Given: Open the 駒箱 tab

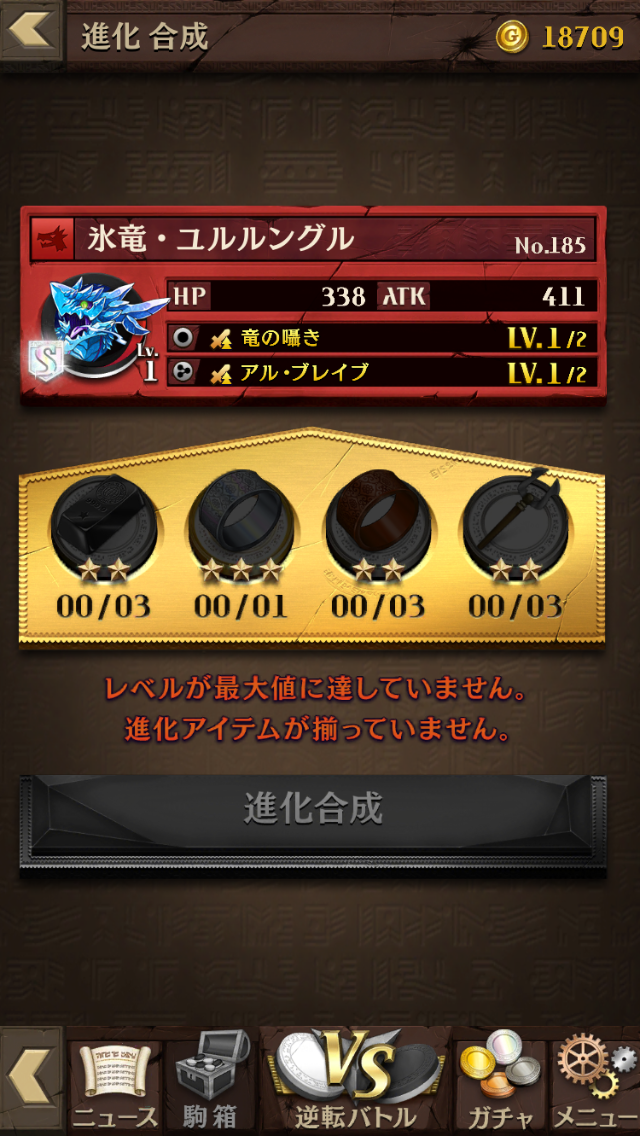Looking at the screenshot, I should point(210,1084).
